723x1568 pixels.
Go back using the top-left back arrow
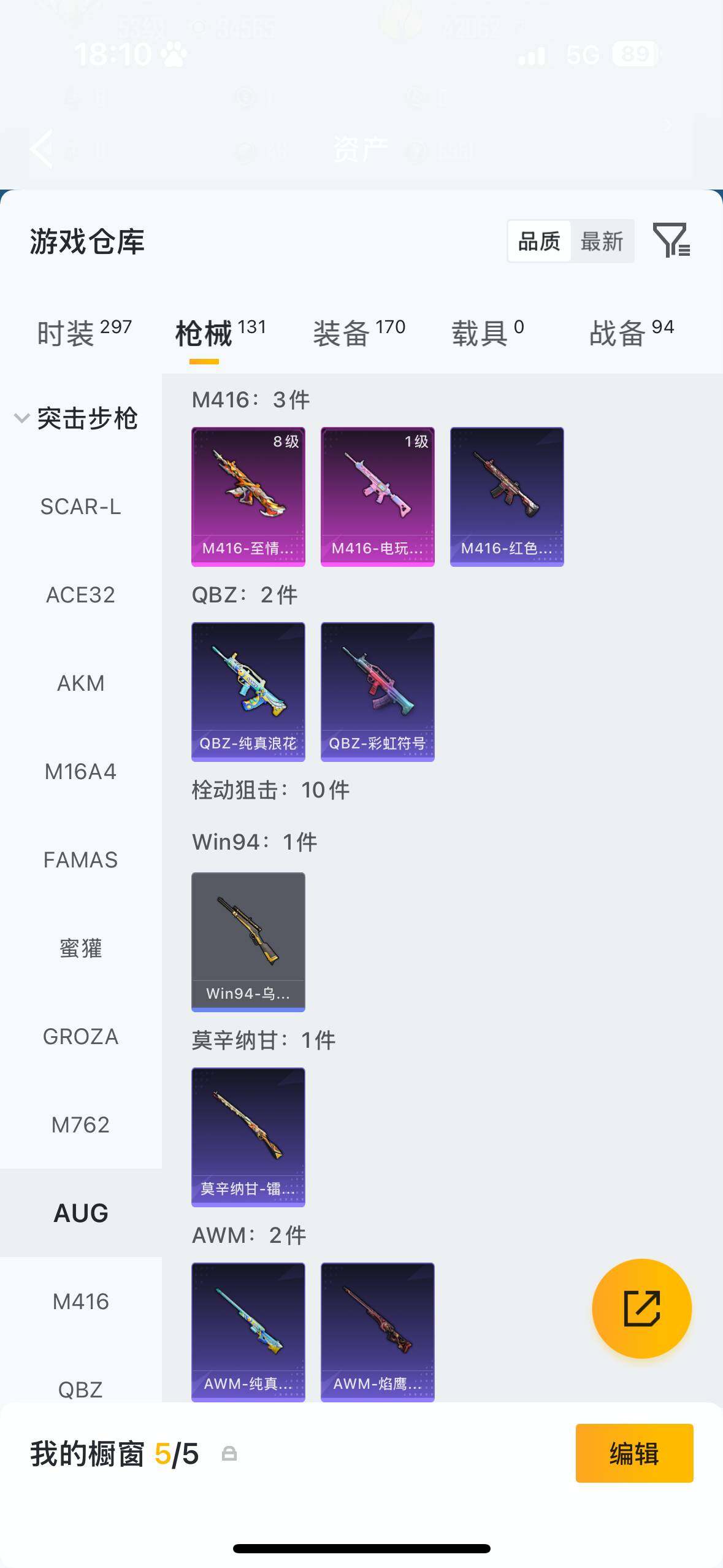(40, 150)
